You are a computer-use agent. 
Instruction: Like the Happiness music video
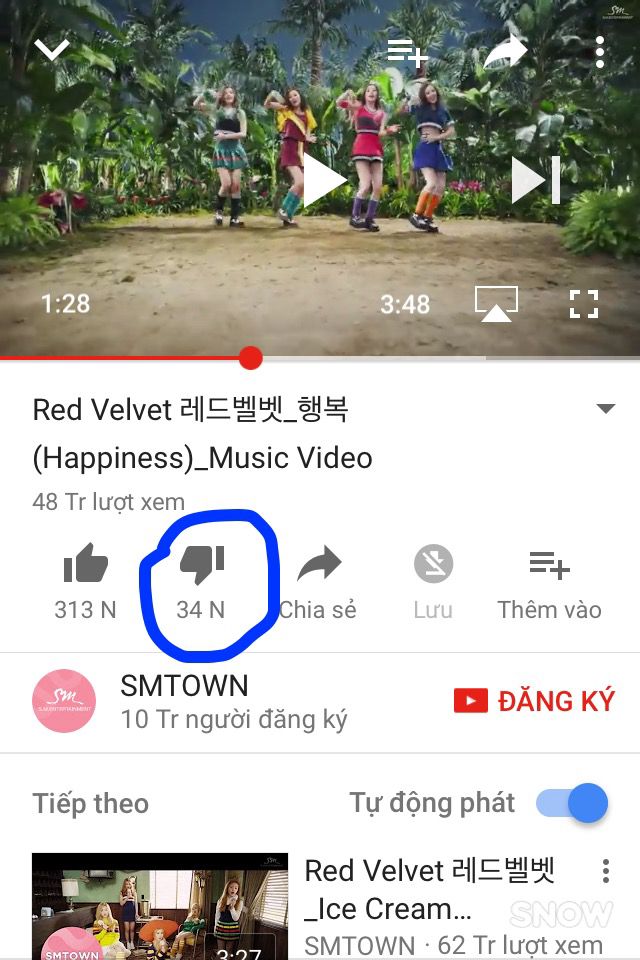click(85, 581)
